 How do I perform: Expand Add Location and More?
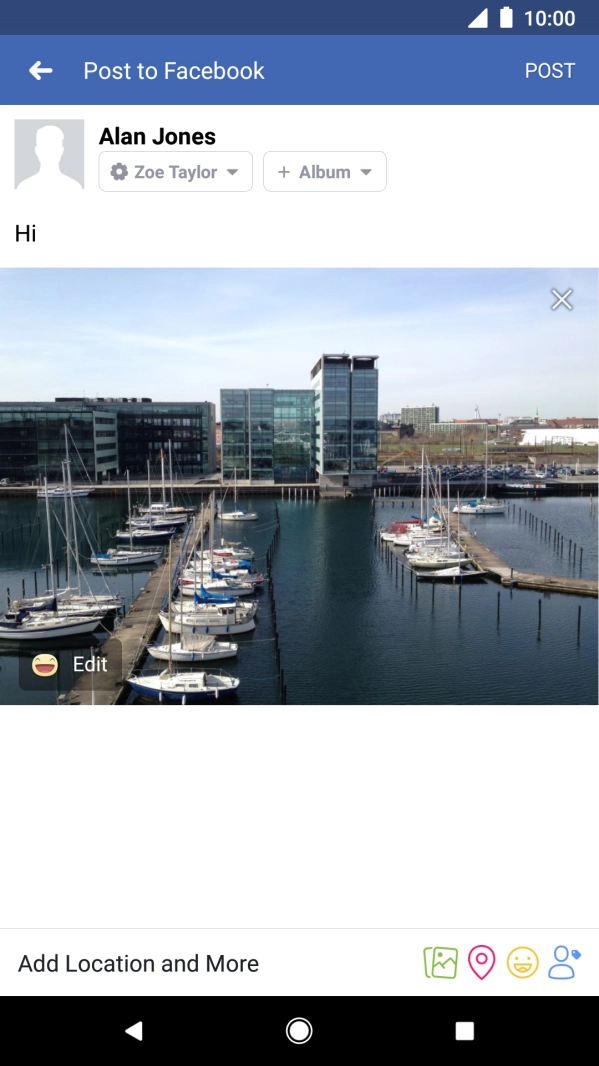pos(138,963)
